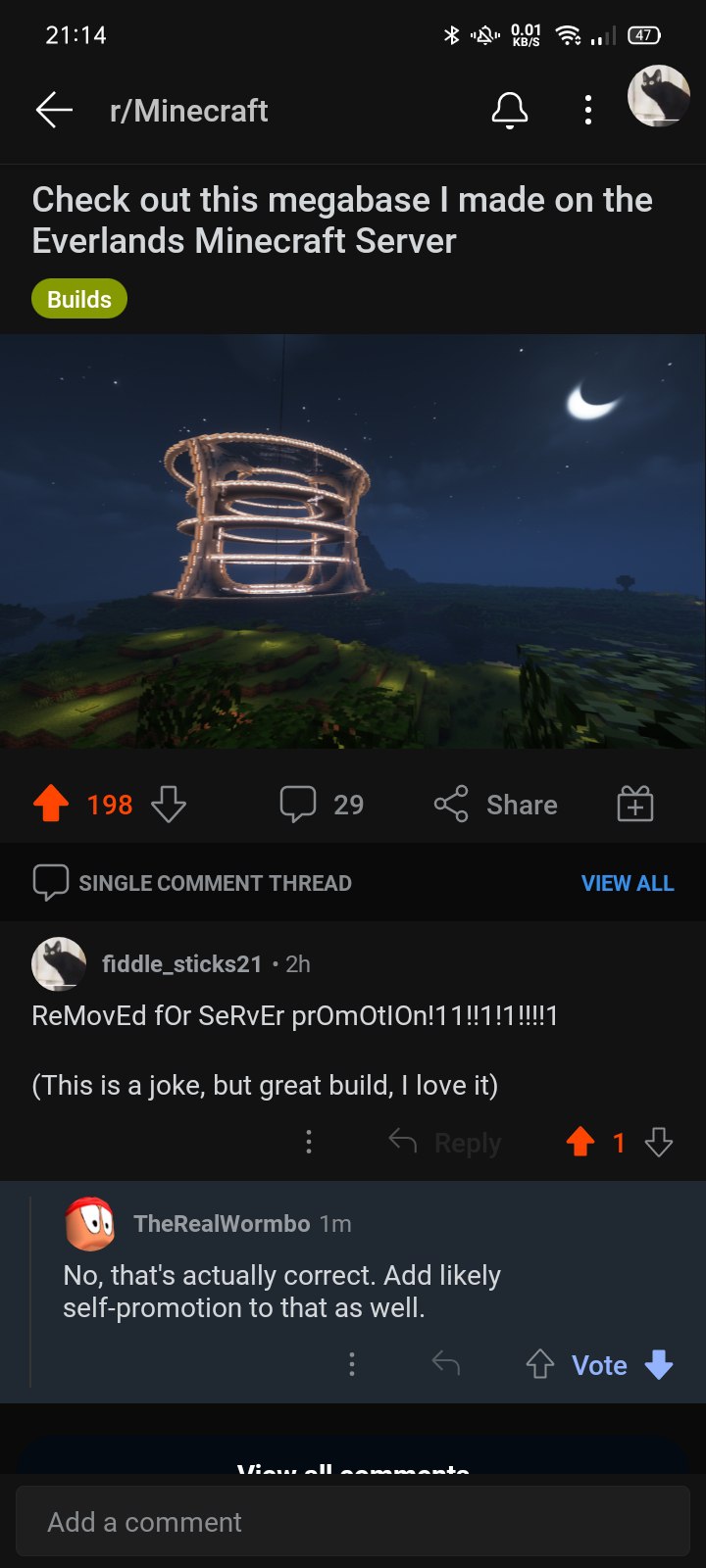Open TheRealWormbo's comment options menu

coord(352,1364)
